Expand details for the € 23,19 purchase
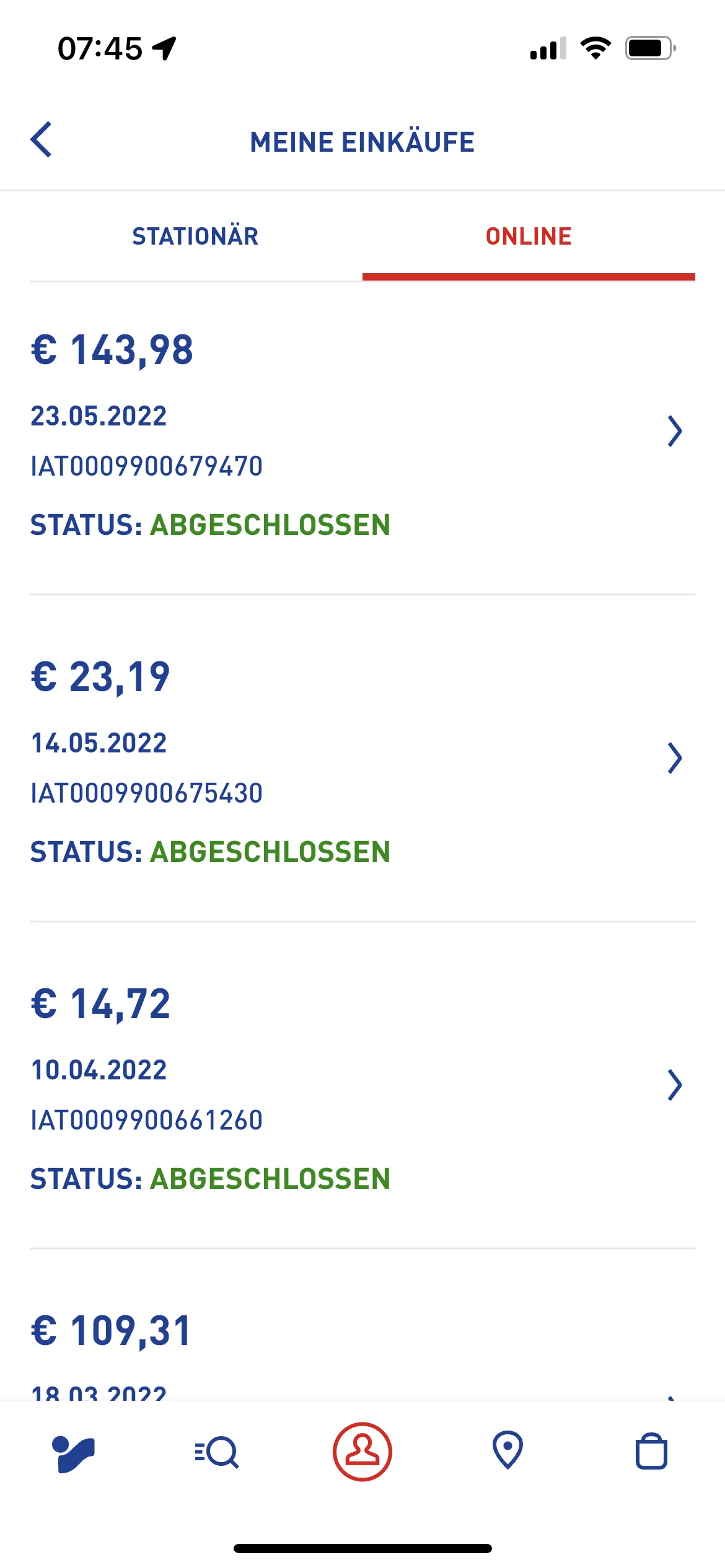 (675, 757)
